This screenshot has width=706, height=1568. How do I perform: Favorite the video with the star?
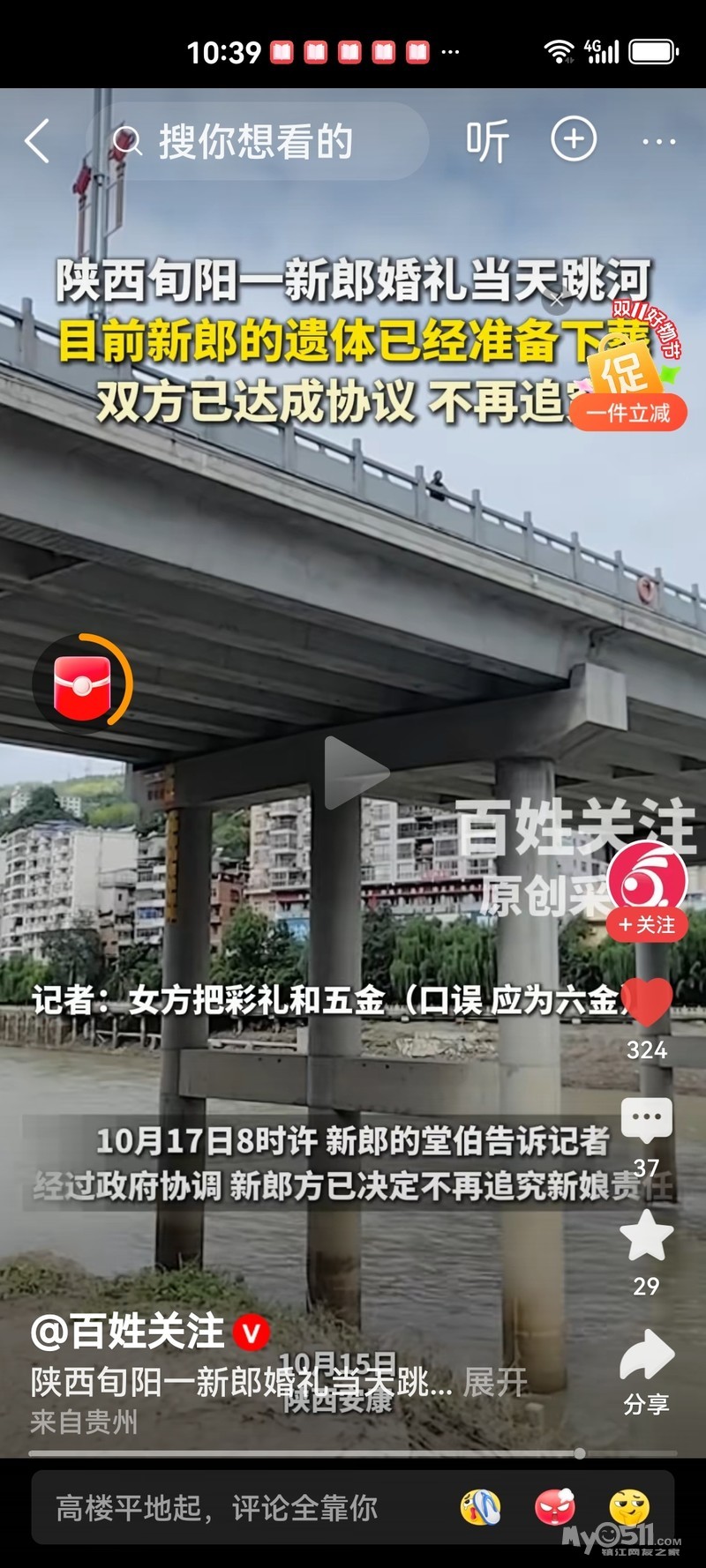tap(646, 1236)
